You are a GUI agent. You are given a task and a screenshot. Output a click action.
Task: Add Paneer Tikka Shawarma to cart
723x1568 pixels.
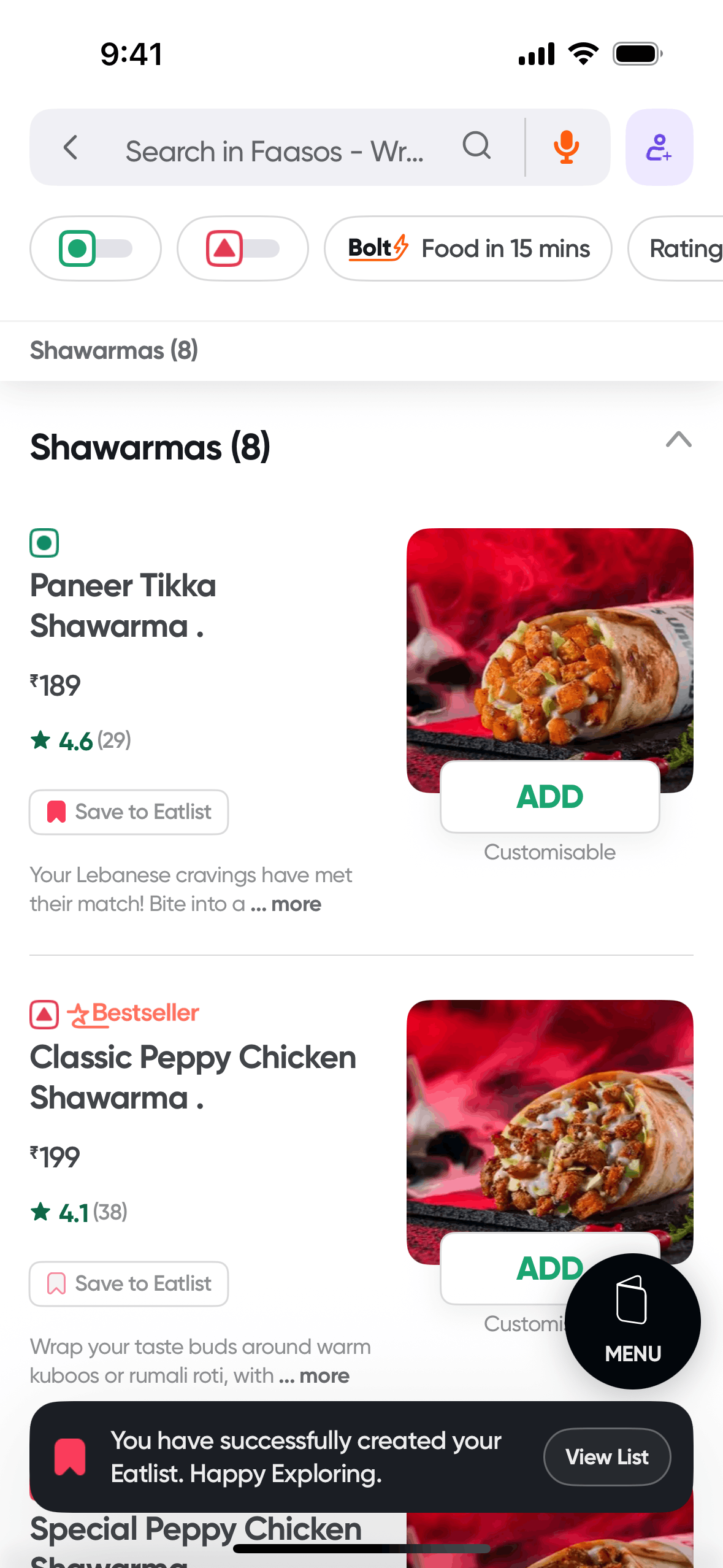[x=549, y=796]
